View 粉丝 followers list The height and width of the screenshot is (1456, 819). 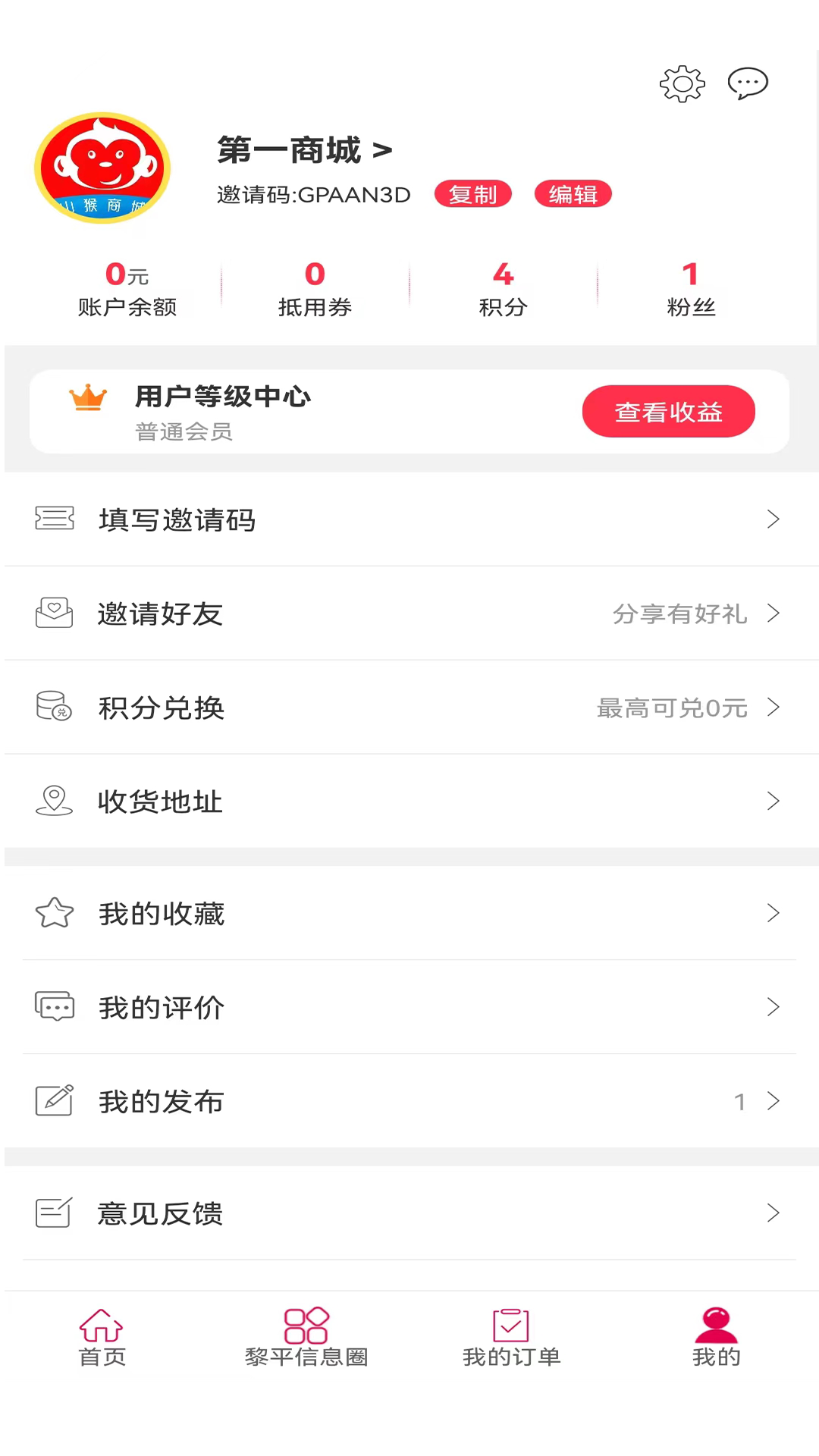point(691,288)
